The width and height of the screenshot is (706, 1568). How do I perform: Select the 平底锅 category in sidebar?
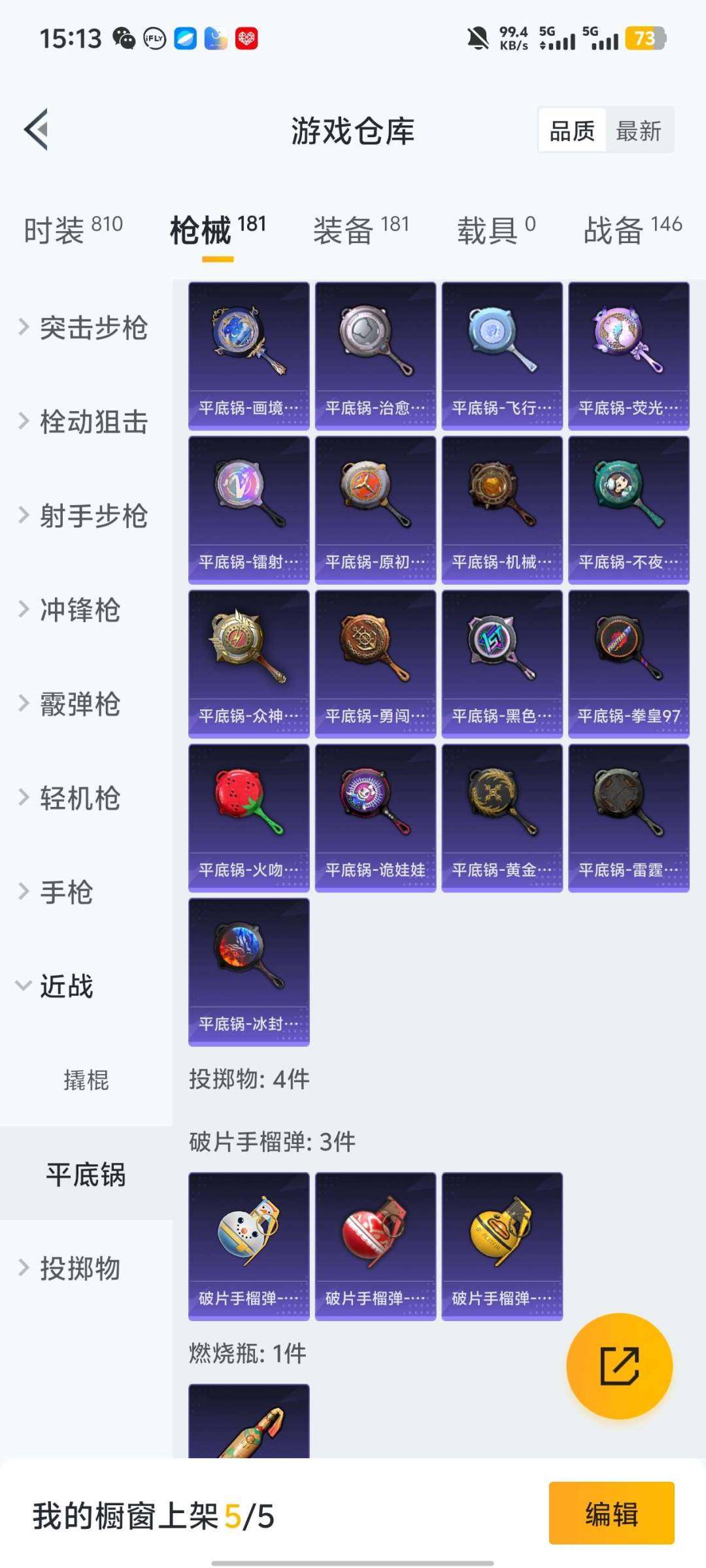coord(85,1176)
